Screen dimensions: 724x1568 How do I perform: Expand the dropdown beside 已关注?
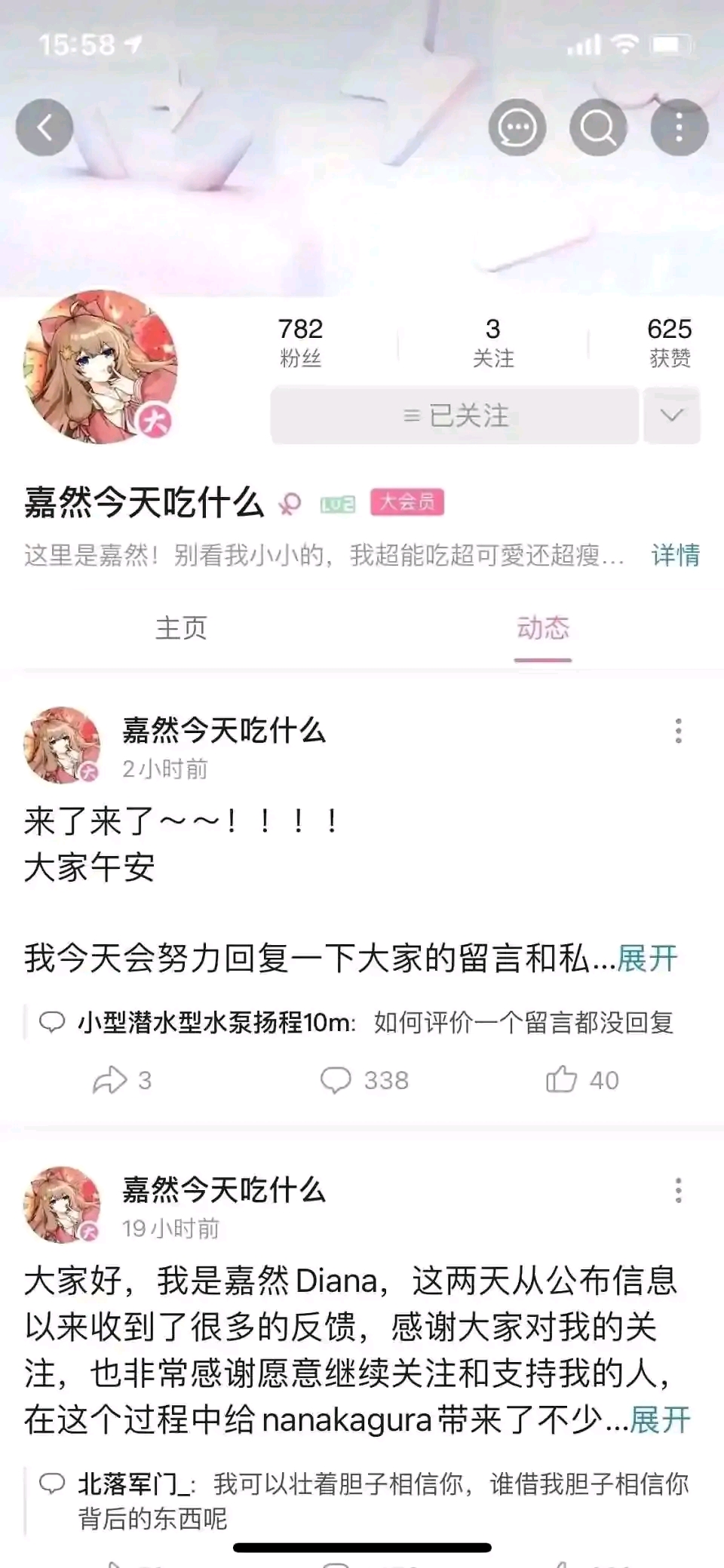[x=671, y=416]
